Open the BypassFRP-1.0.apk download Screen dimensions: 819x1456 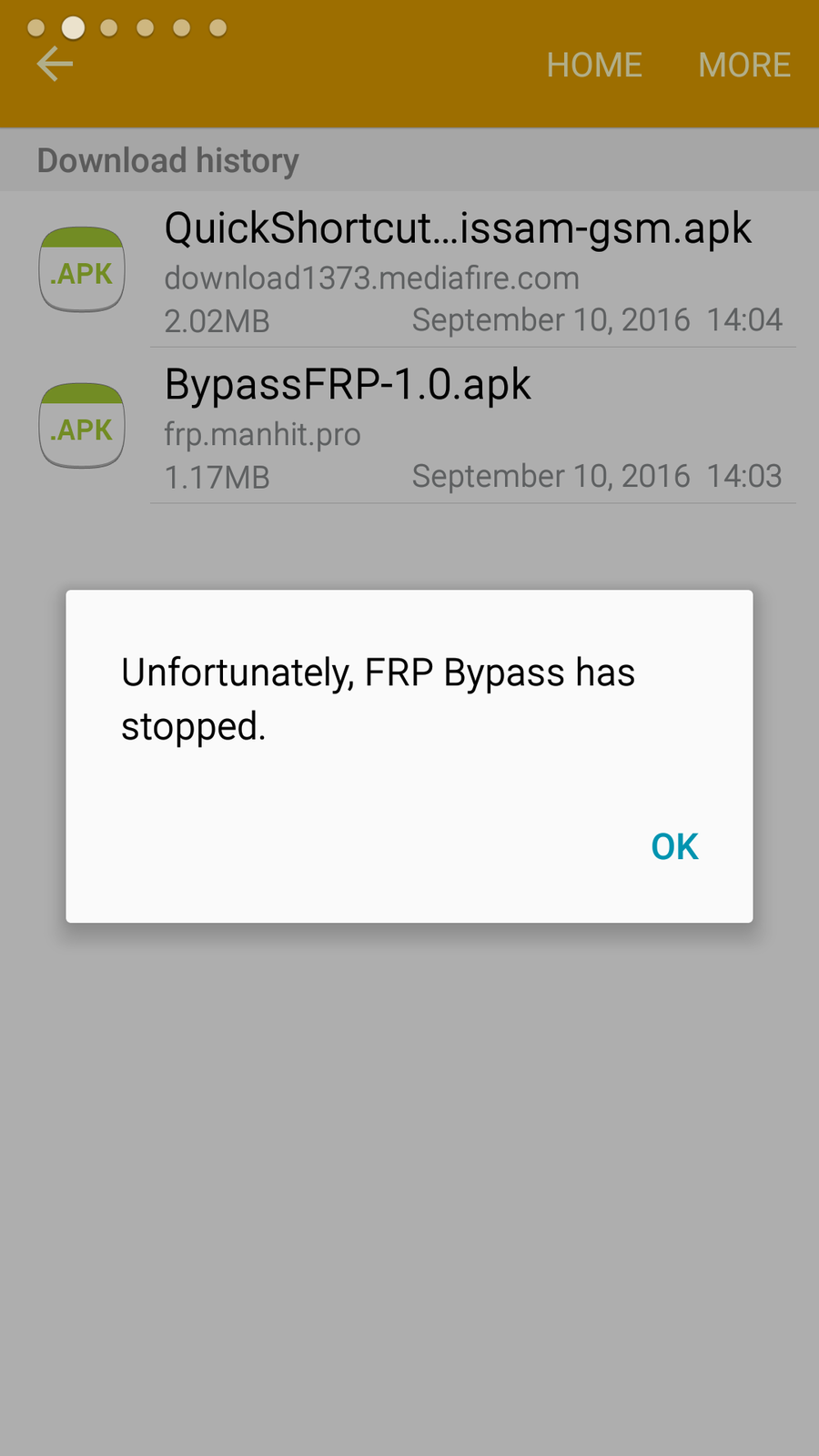458,427
